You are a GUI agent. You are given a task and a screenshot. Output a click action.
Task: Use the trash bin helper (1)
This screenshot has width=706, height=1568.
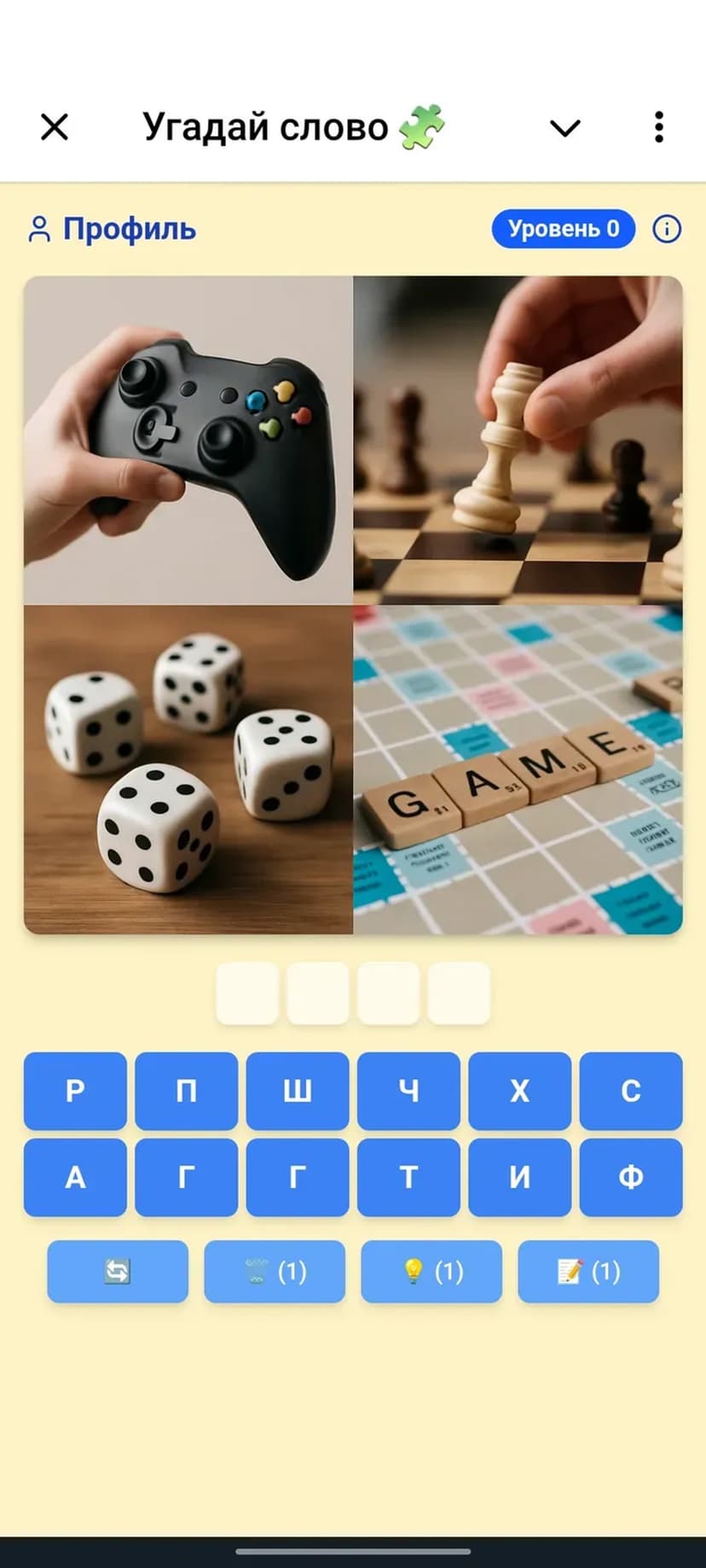(275, 1271)
